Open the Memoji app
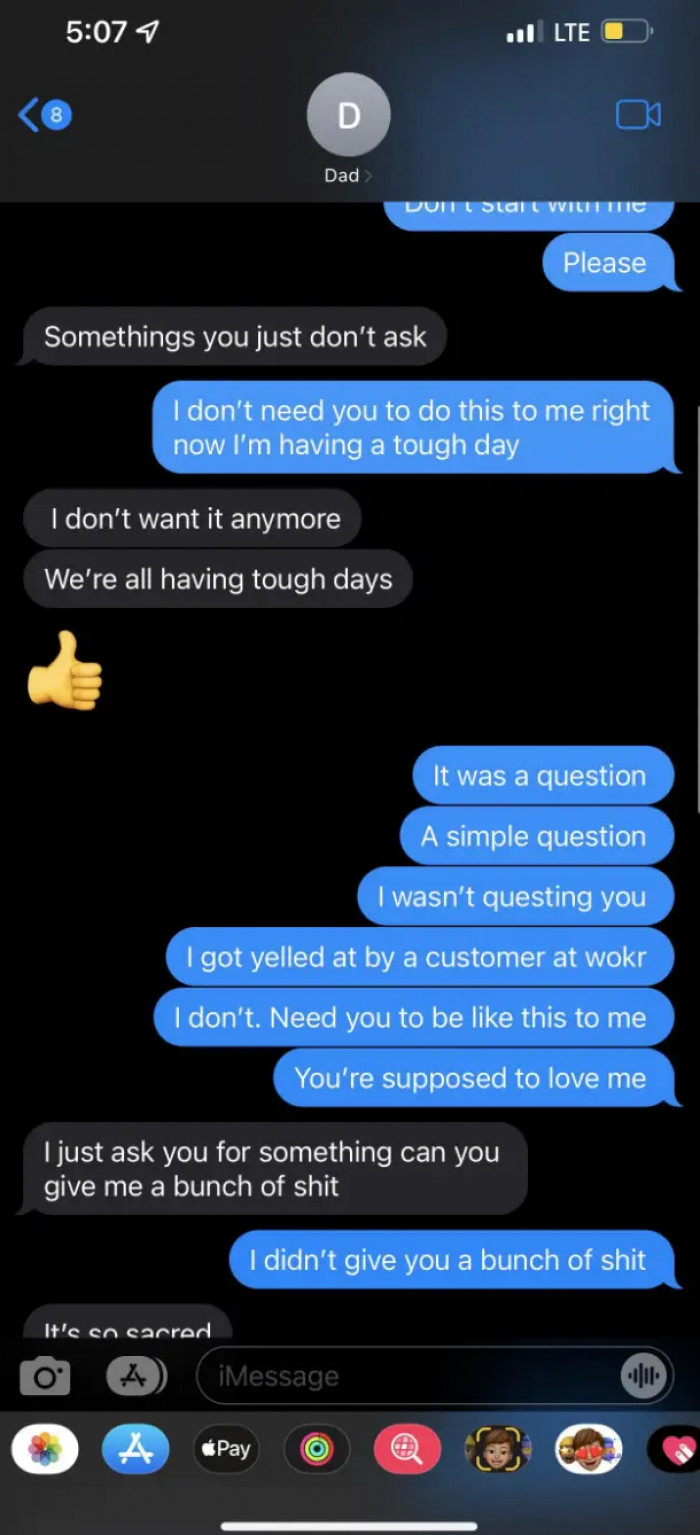This screenshot has height=1535, width=700. pyautogui.click(x=498, y=1448)
